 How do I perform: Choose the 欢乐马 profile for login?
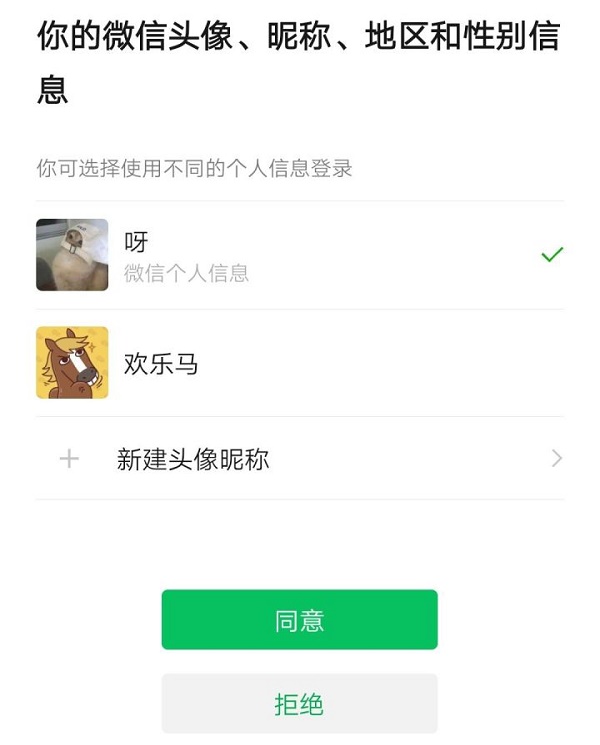pos(299,363)
